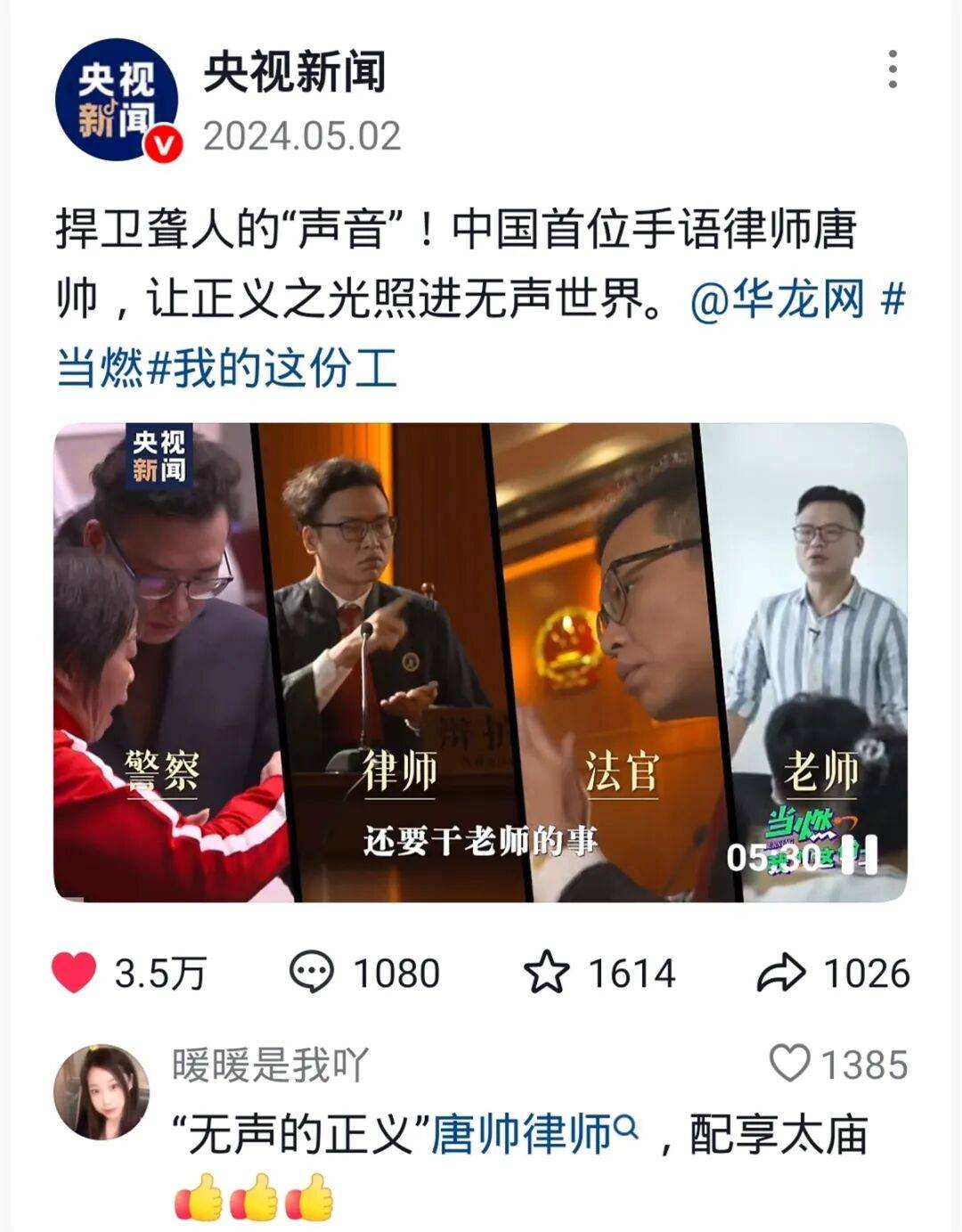
Task: Like the post with 3.5万 likes
Action: pyautogui.click(x=75, y=972)
